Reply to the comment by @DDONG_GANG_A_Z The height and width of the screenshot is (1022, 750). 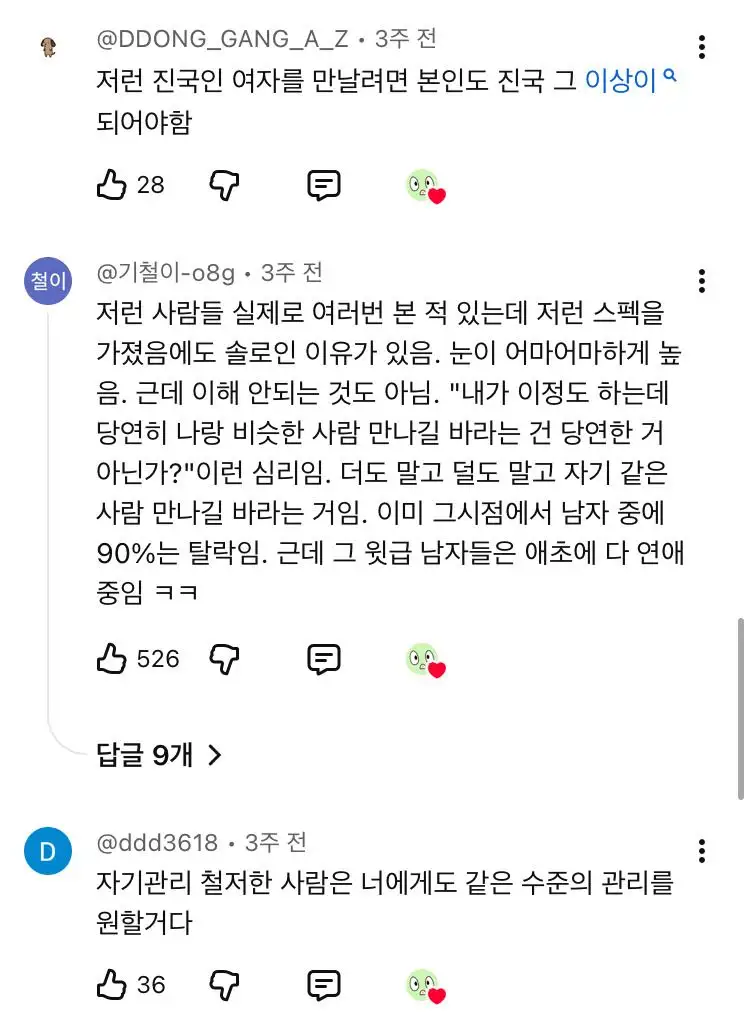323,185
